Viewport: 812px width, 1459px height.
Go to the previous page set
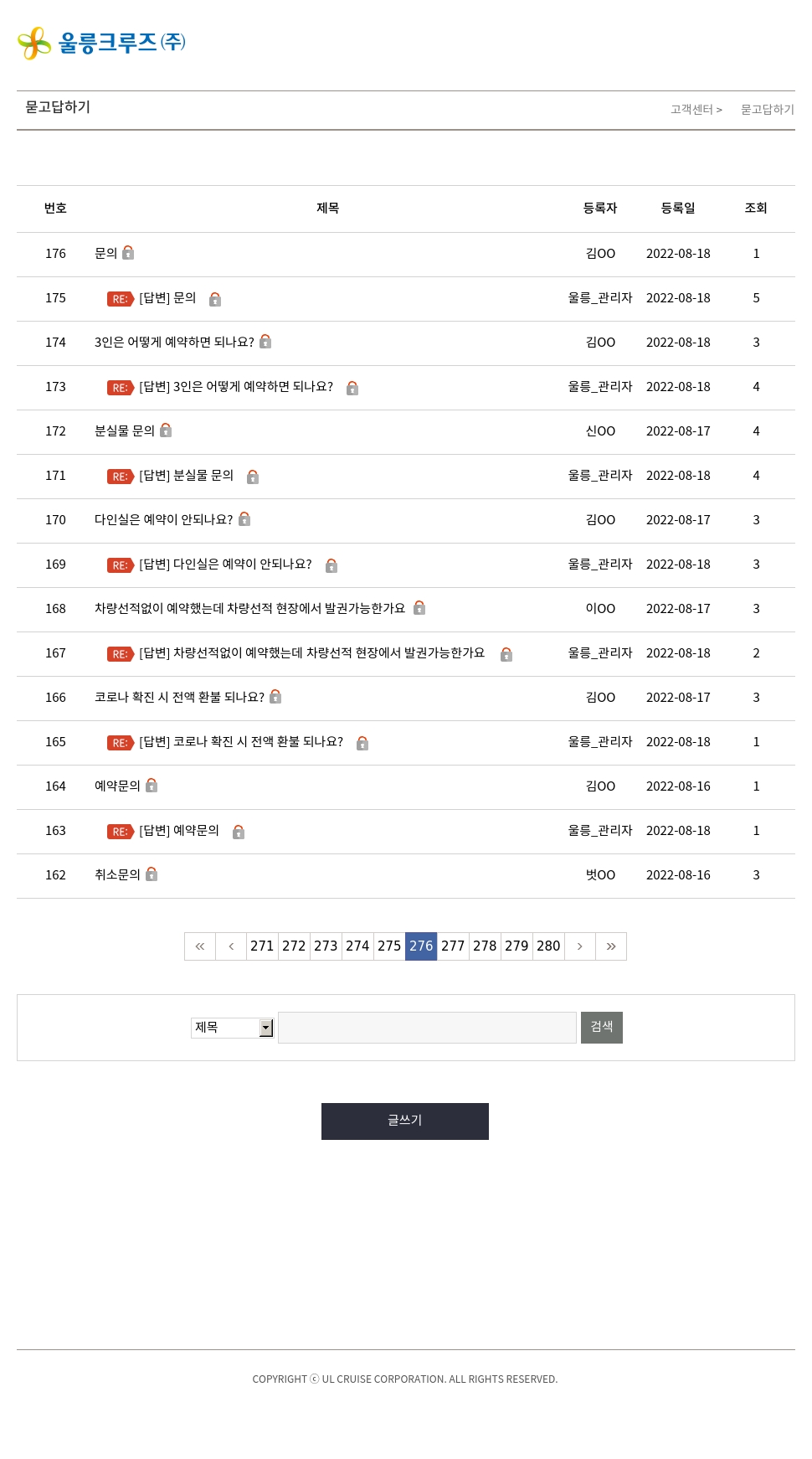click(231, 946)
